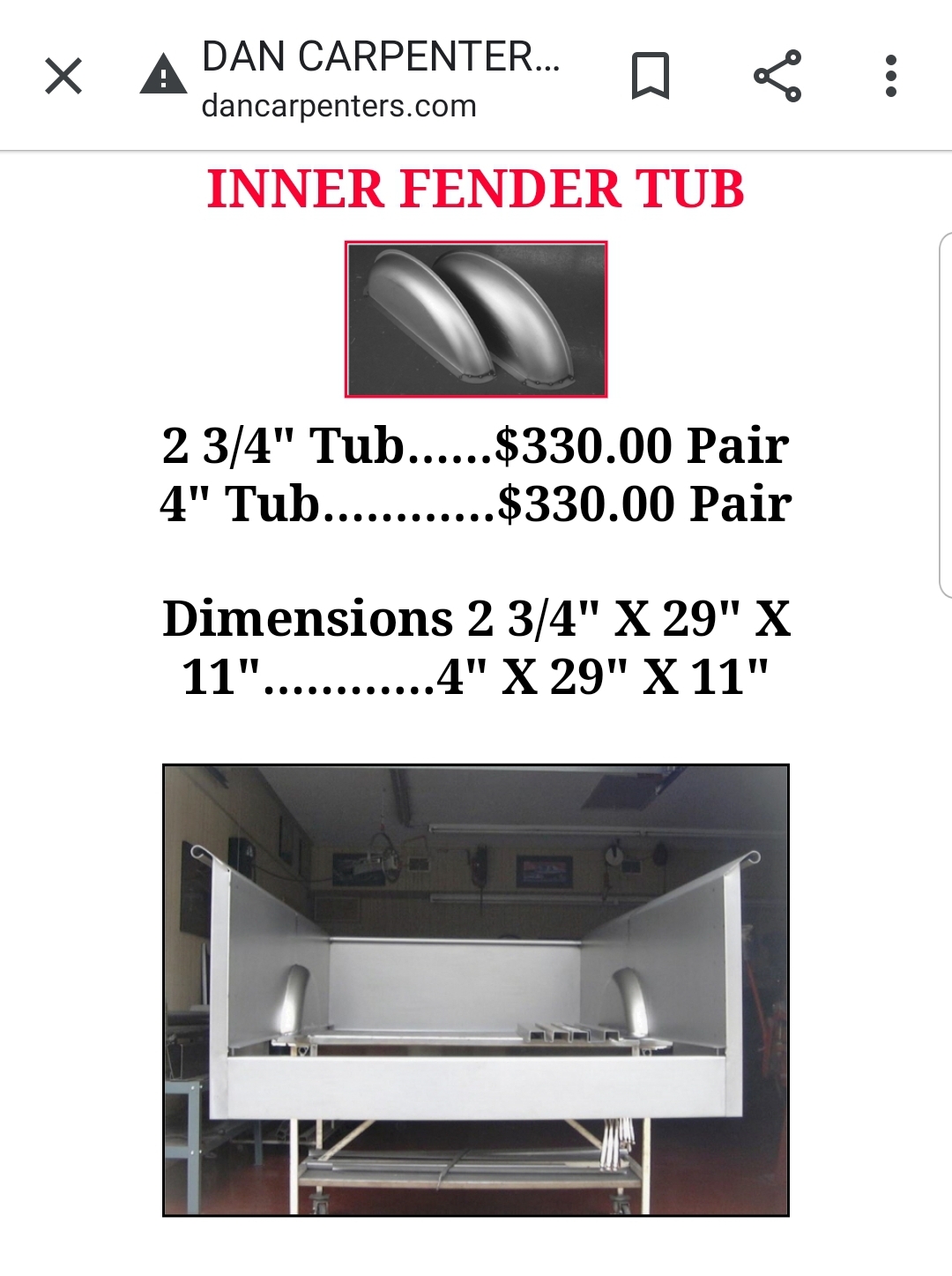The width and height of the screenshot is (952, 1276).
Task: View the site security warning info
Action: 163,76
